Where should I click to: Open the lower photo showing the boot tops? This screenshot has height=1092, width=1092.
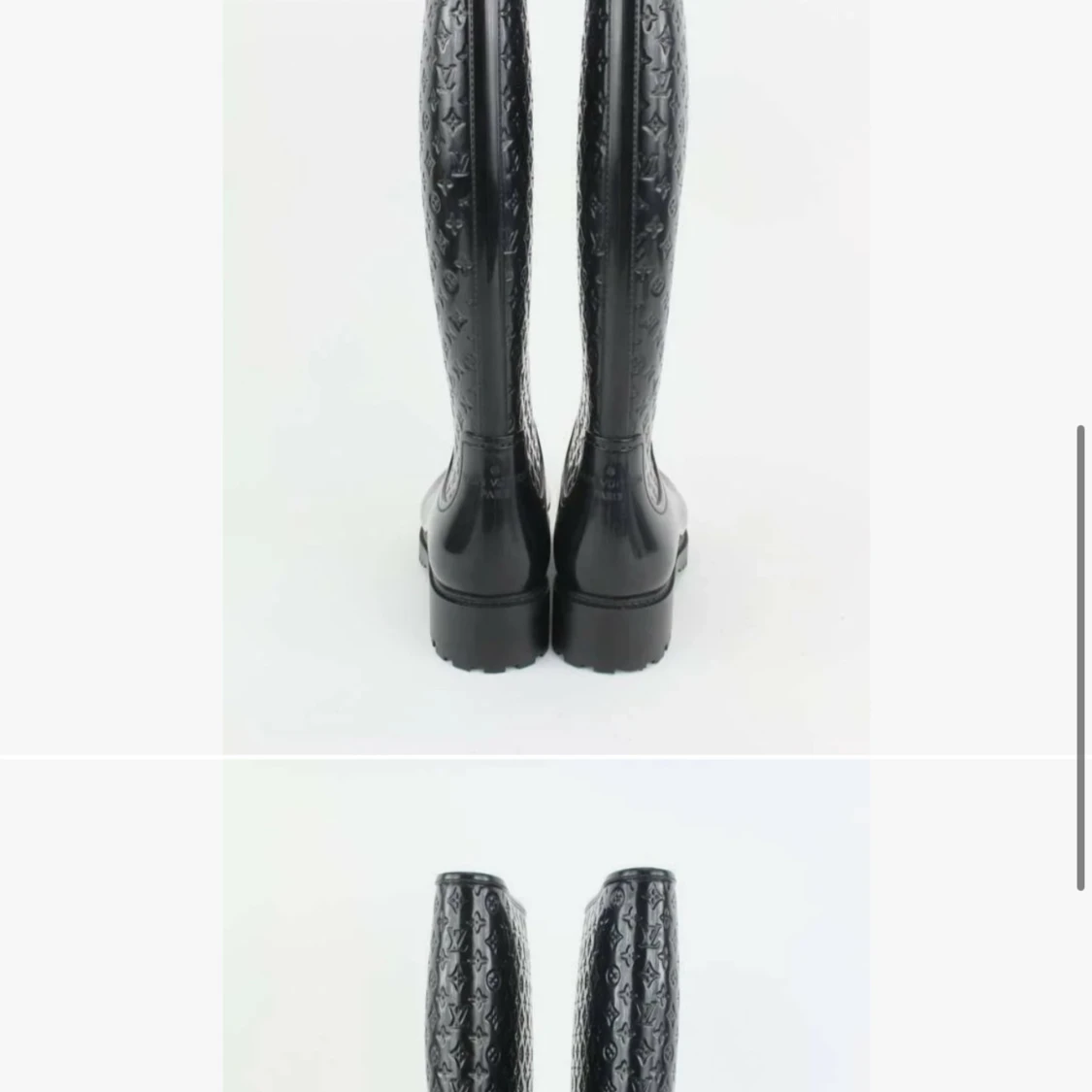click(x=546, y=927)
